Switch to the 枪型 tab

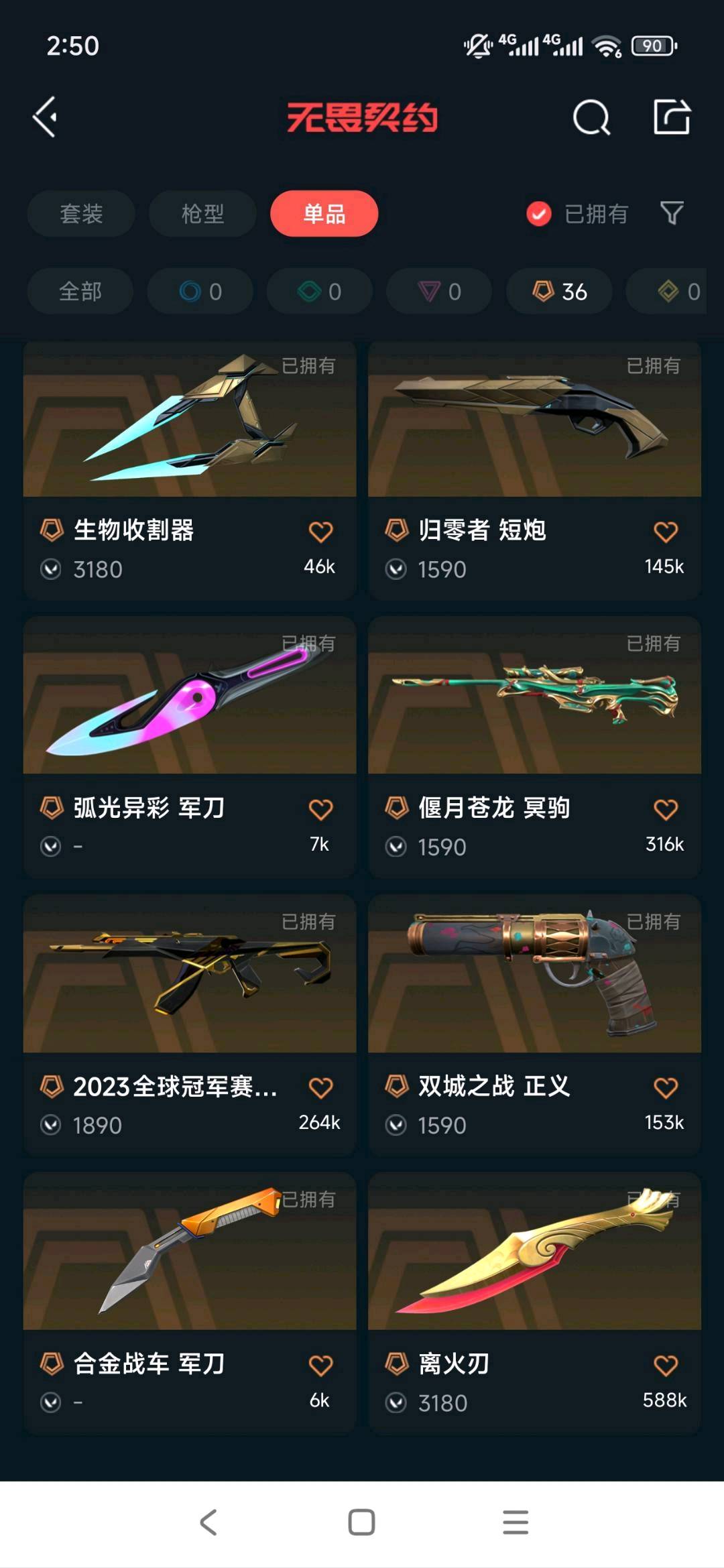tap(202, 214)
